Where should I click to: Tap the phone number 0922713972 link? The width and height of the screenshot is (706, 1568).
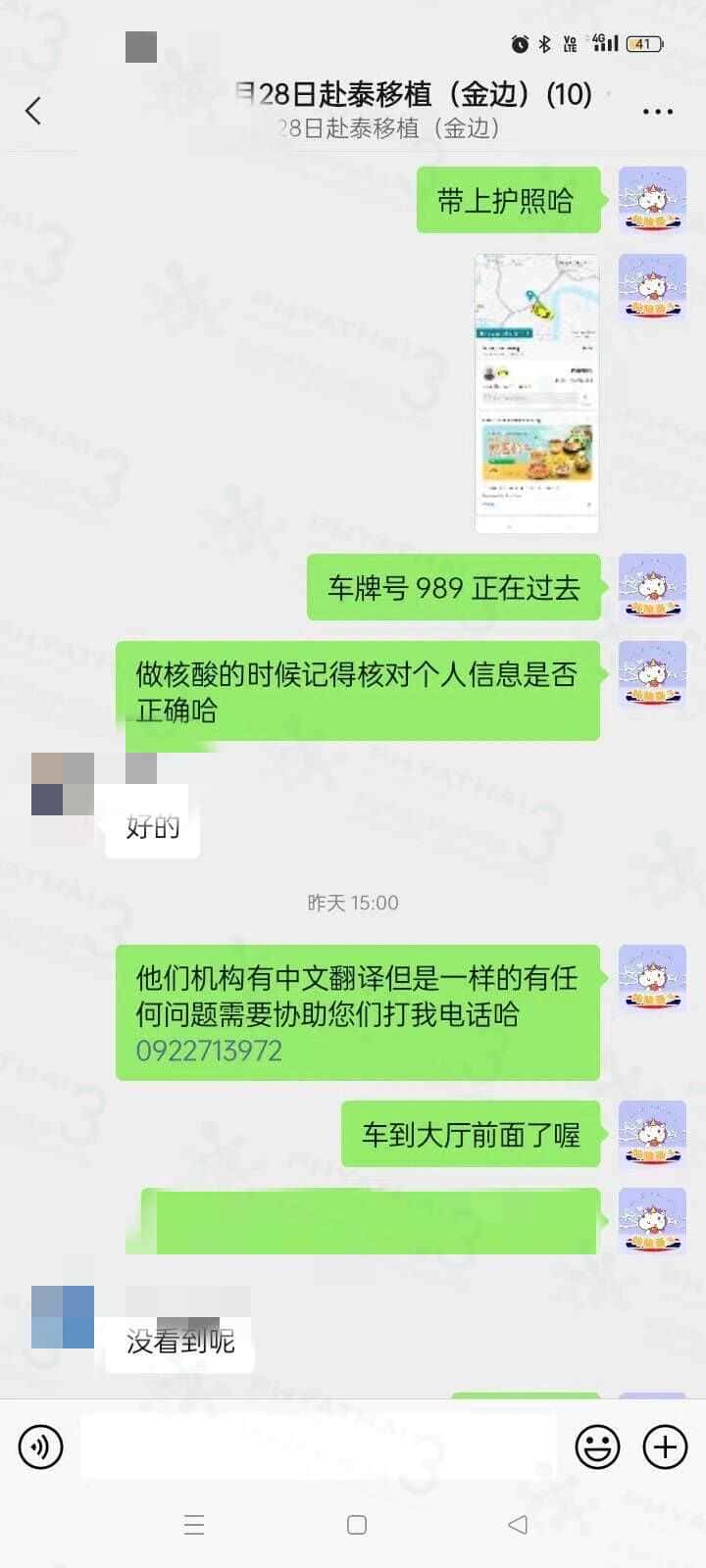(209, 1051)
